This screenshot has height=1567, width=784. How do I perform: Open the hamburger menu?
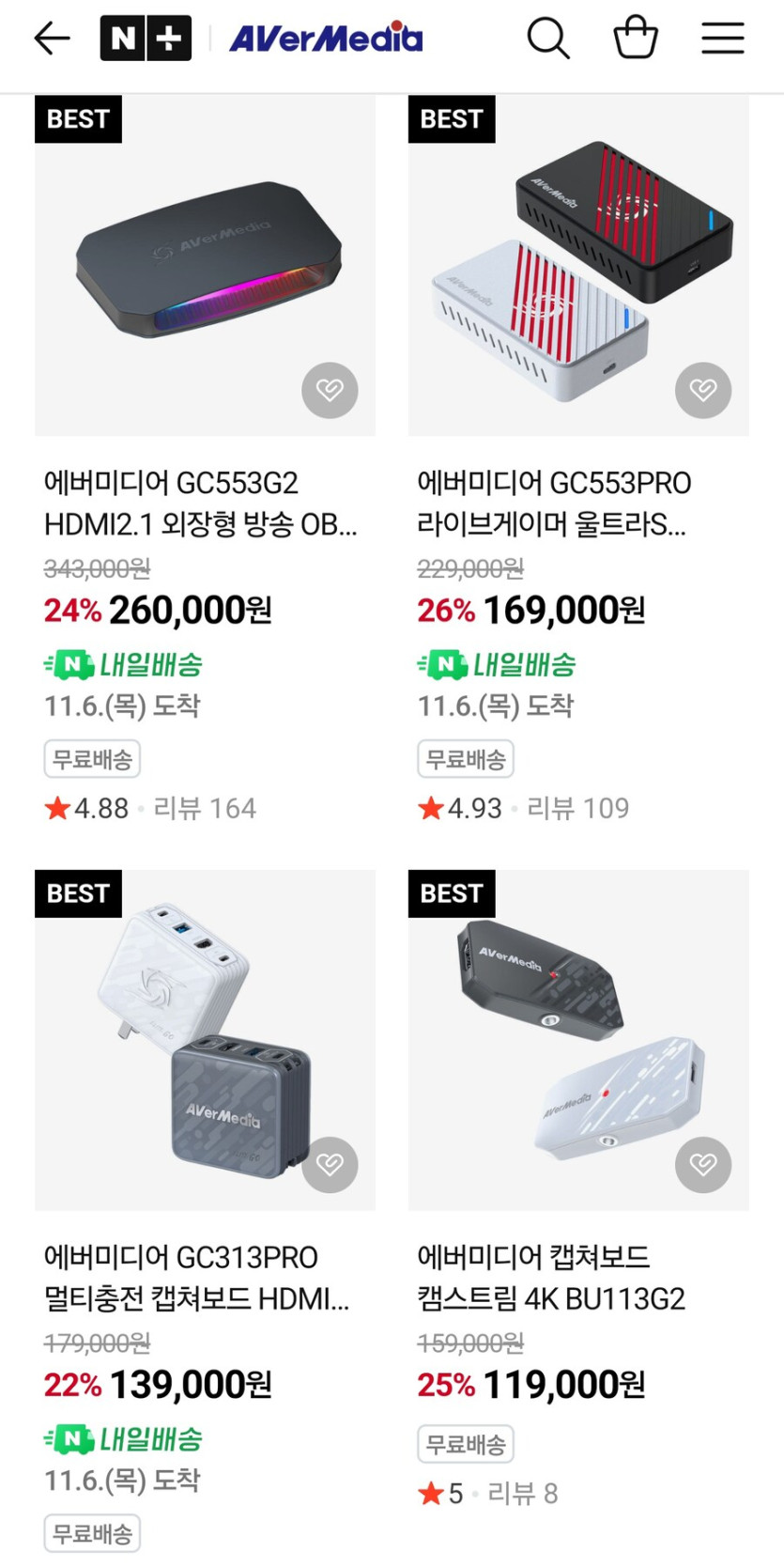[x=722, y=38]
